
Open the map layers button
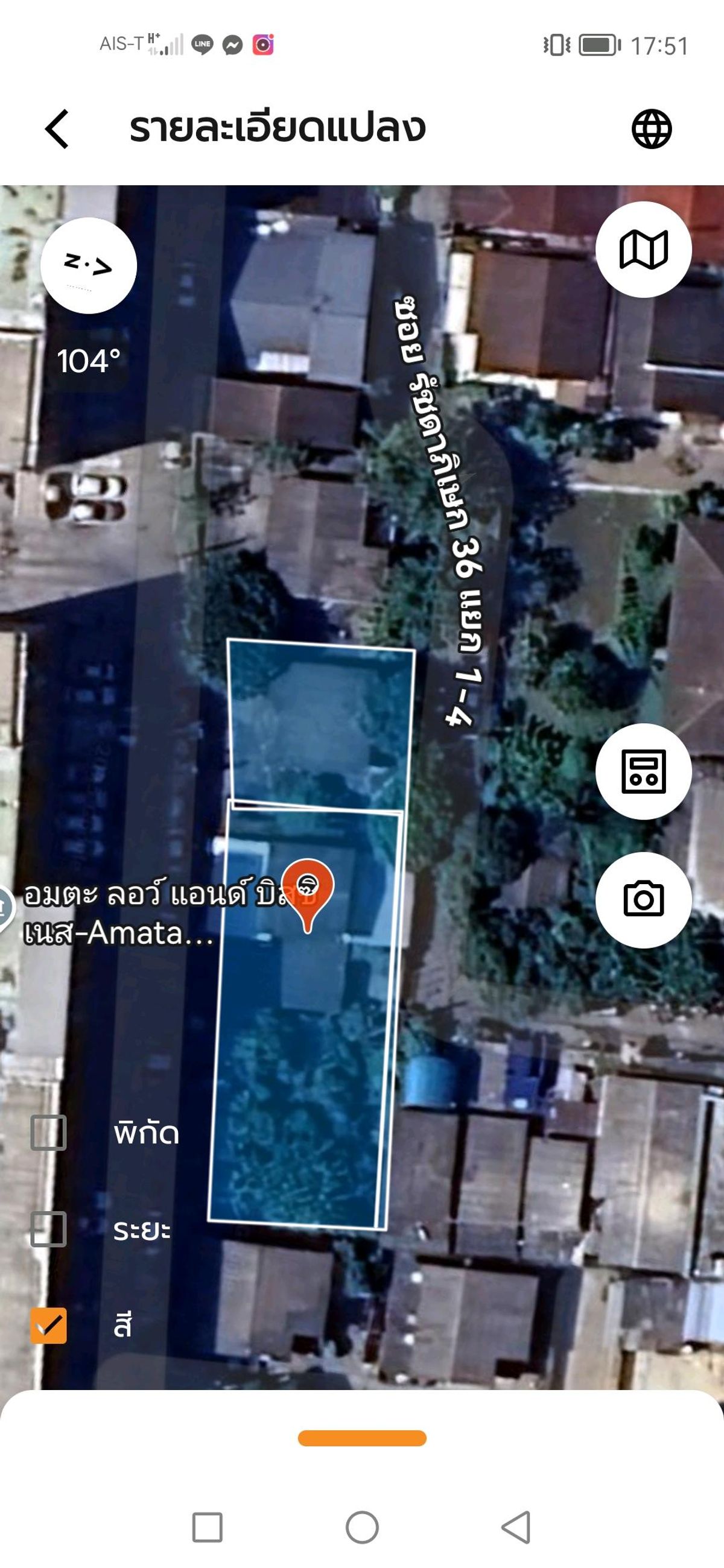click(x=643, y=250)
